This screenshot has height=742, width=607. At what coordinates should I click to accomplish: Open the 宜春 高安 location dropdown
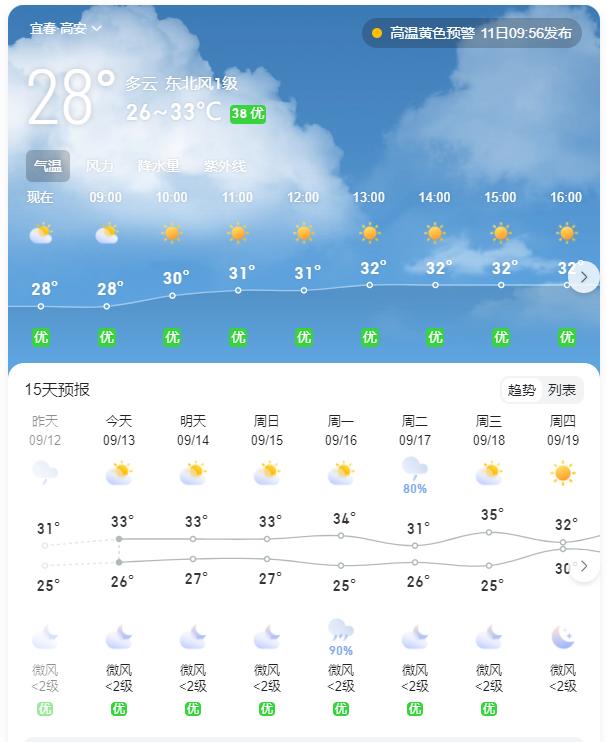tap(65, 28)
